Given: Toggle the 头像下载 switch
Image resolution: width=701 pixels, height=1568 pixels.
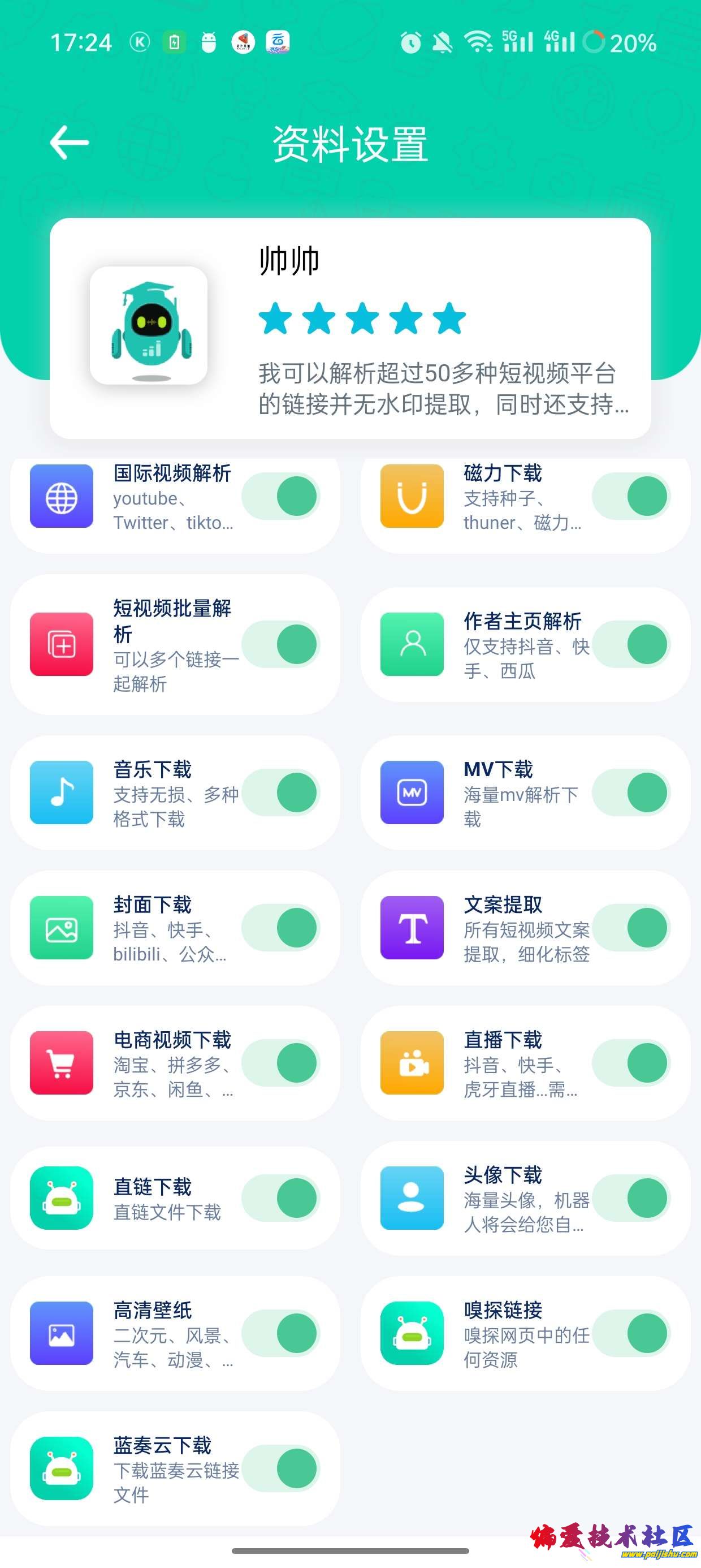Looking at the screenshot, I should click(631, 1198).
